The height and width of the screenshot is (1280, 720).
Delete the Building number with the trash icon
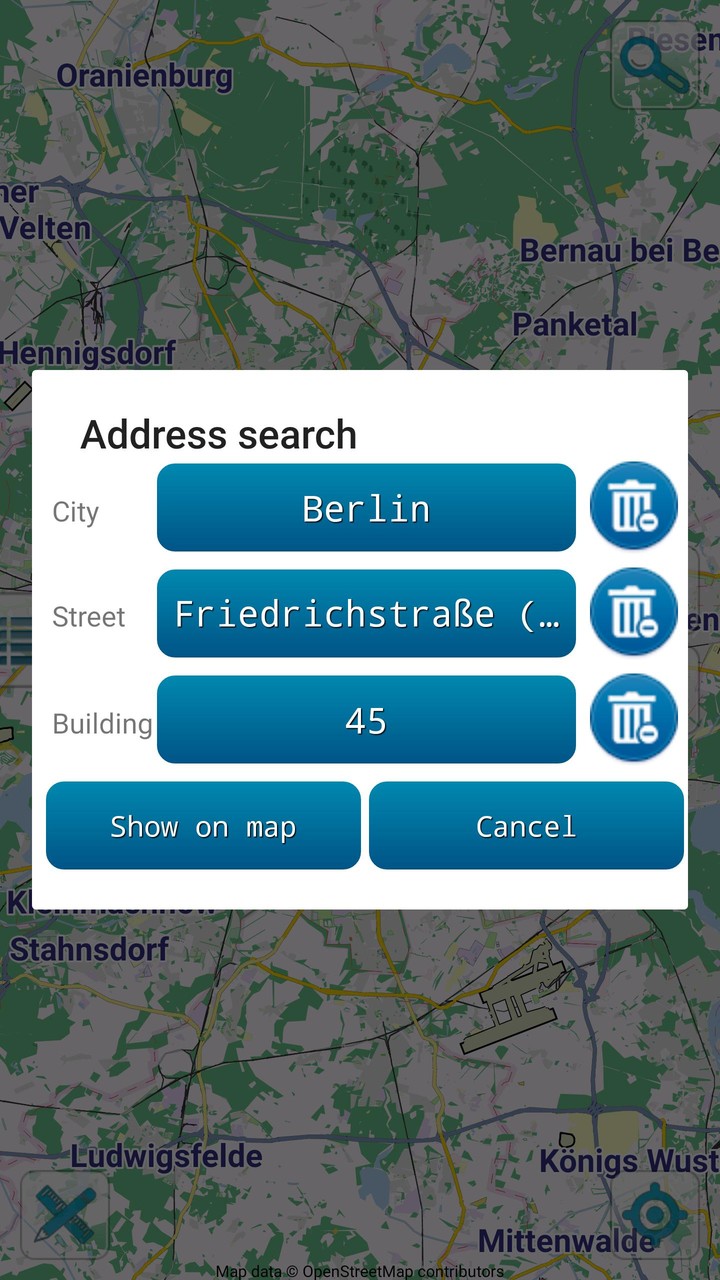click(634, 718)
